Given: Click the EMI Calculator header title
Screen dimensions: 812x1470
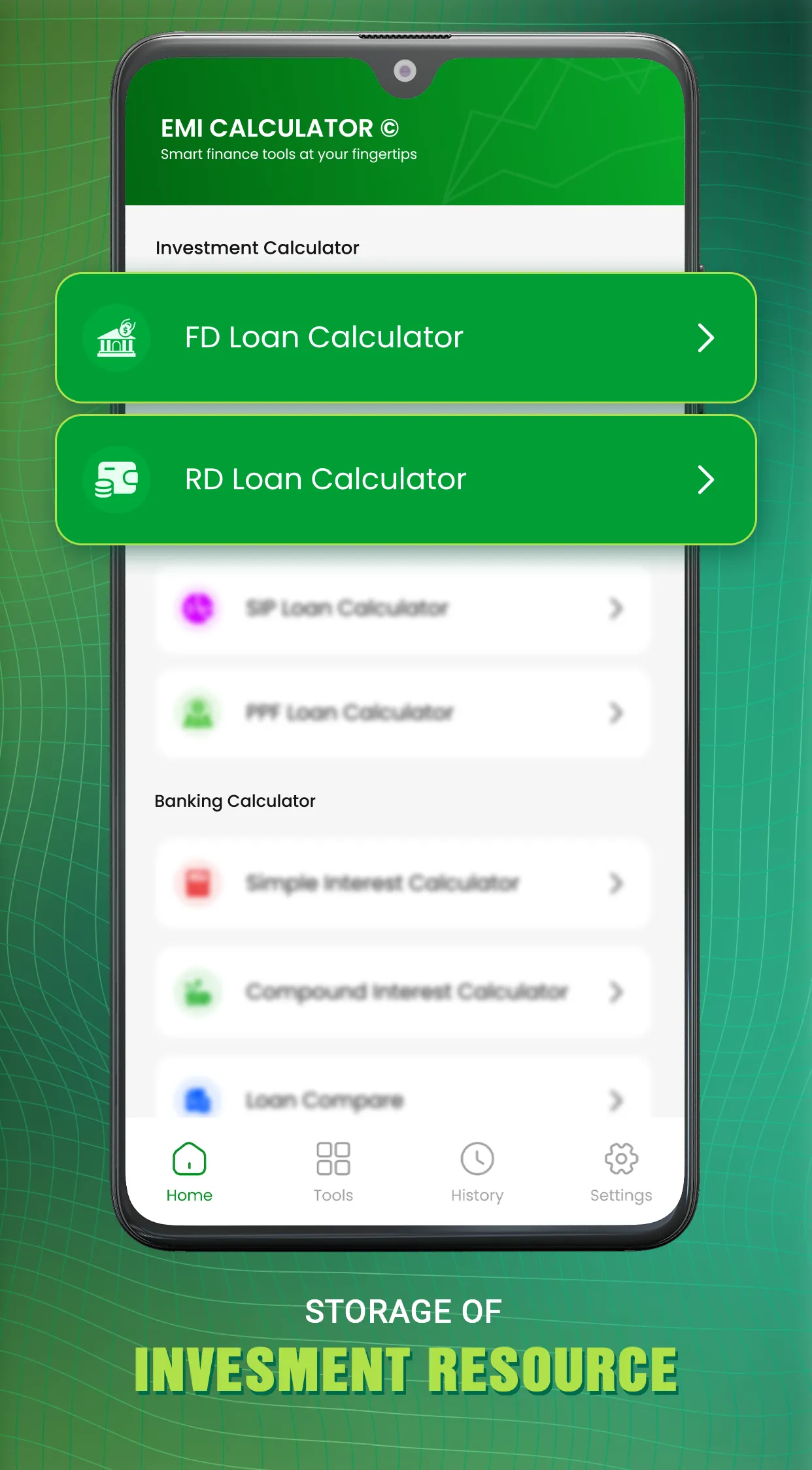Looking at the screenshot, I should pyautogui.click(x=280, y=128).
